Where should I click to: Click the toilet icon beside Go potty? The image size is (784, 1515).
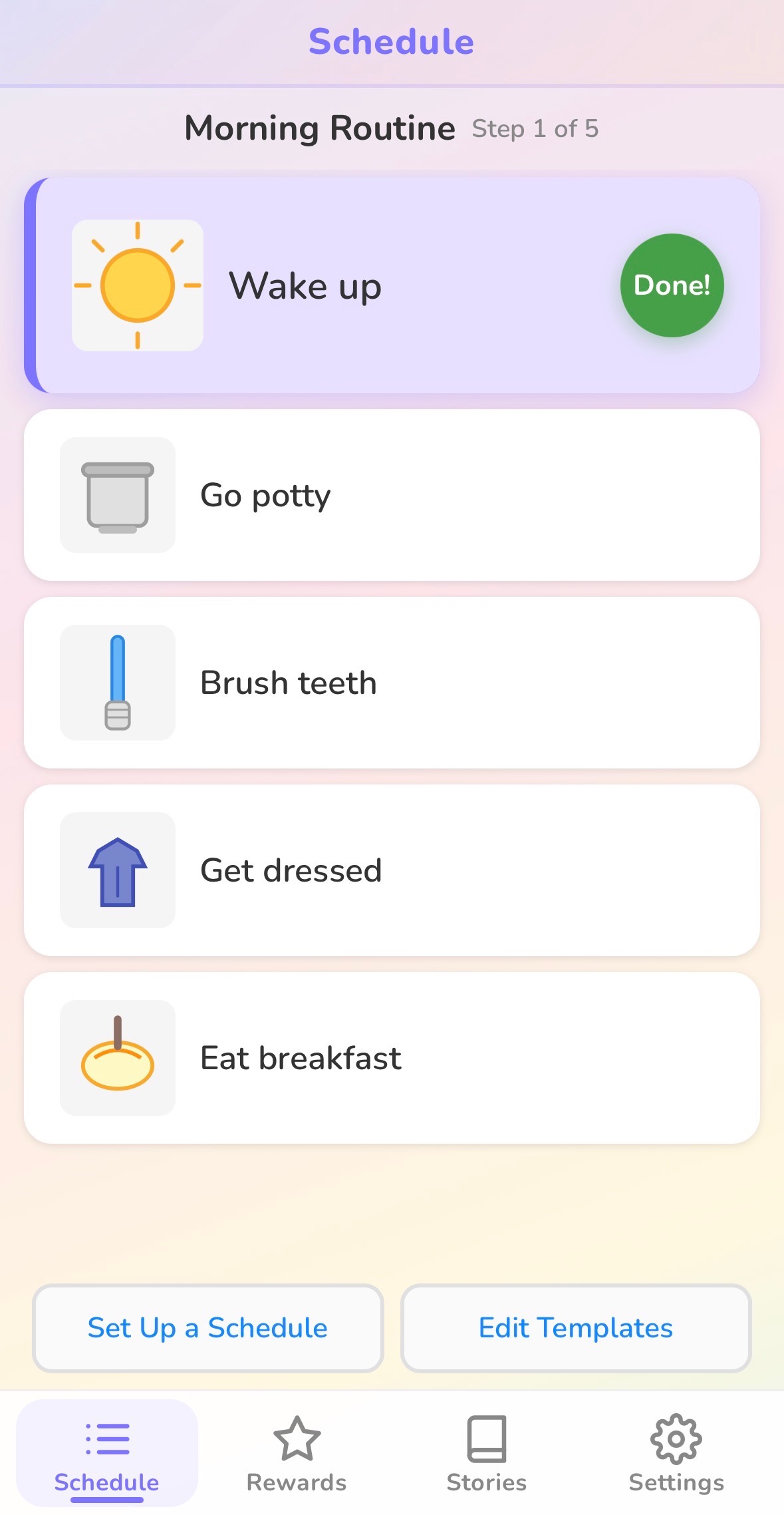click(117, 494)
